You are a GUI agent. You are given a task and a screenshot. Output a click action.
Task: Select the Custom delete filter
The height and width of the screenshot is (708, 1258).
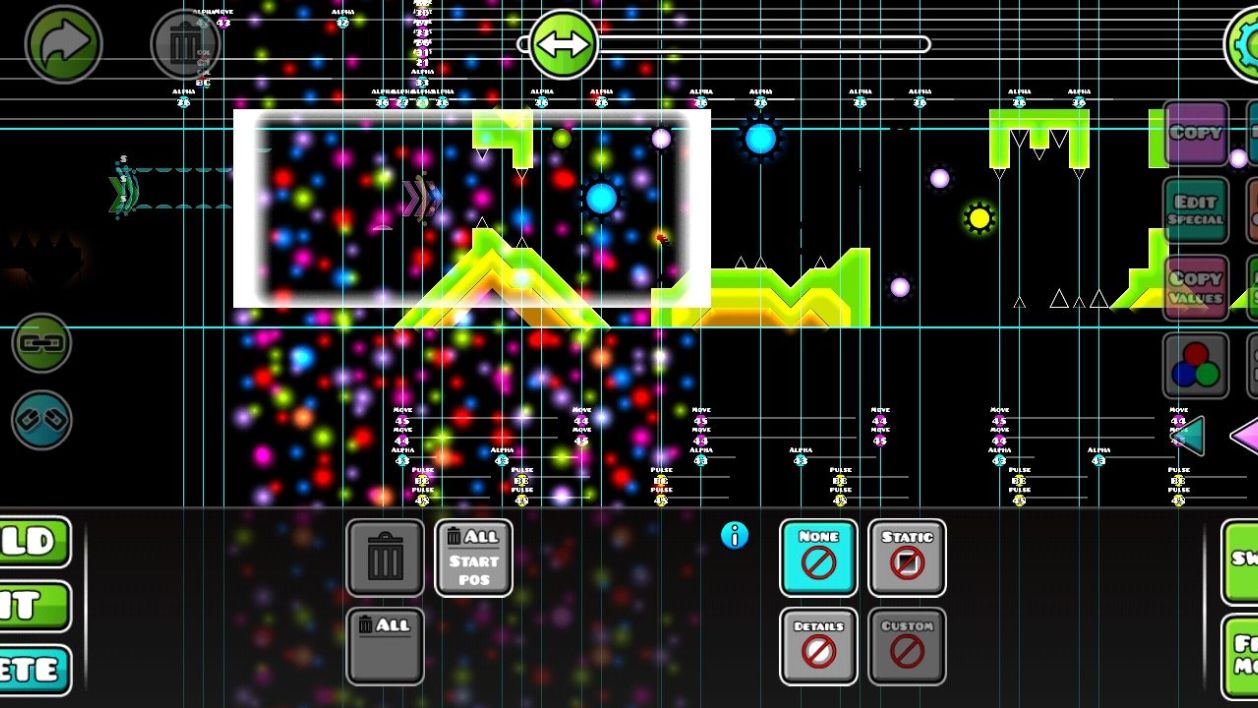click(906, 646)
